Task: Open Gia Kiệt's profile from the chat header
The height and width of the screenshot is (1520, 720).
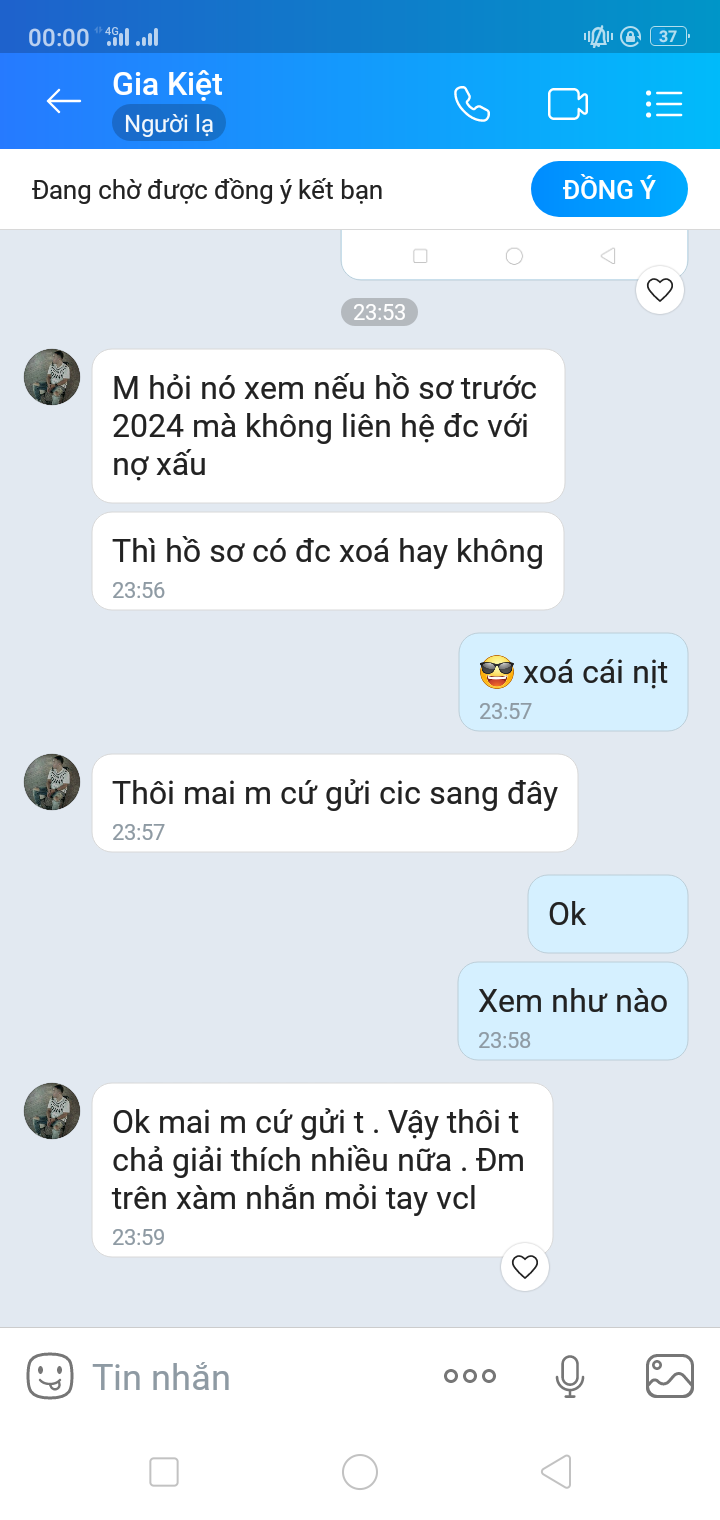Action: tap(168, 85)
